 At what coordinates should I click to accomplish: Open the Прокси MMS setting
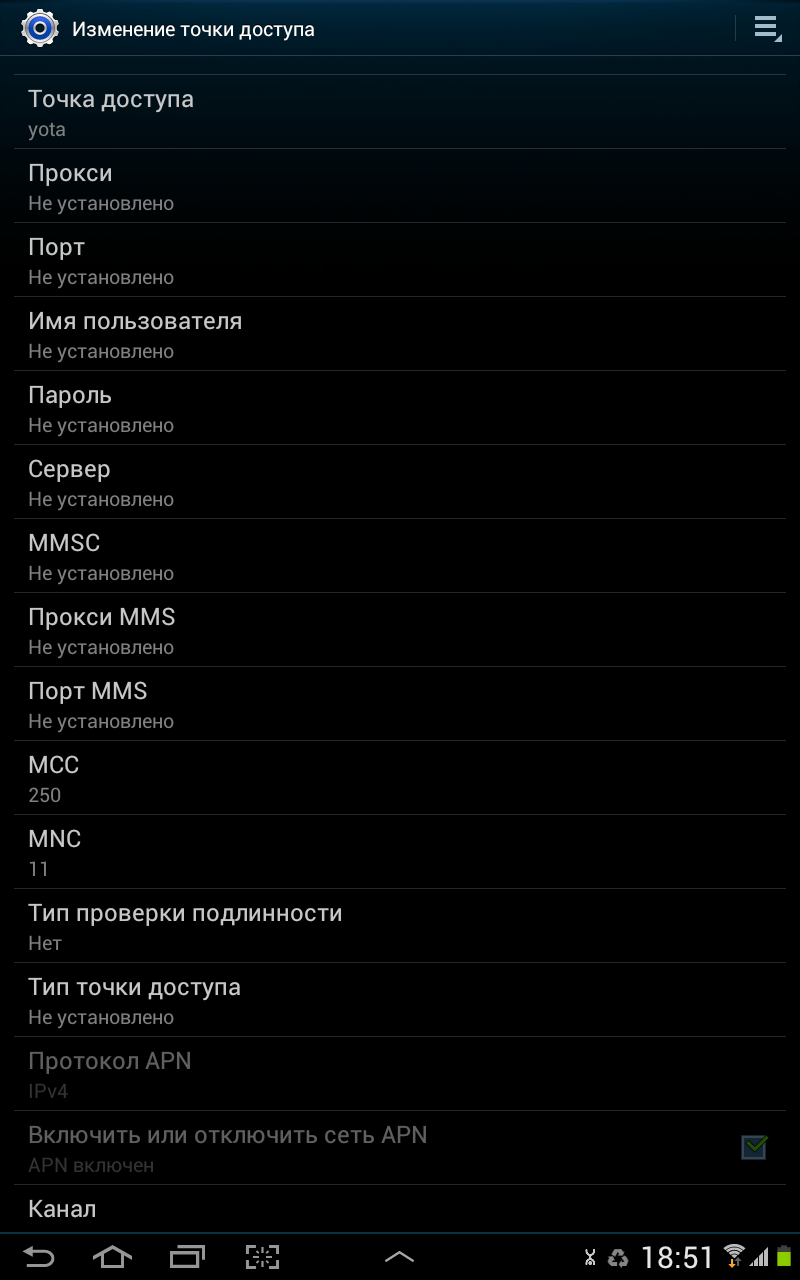coord(400,630)
